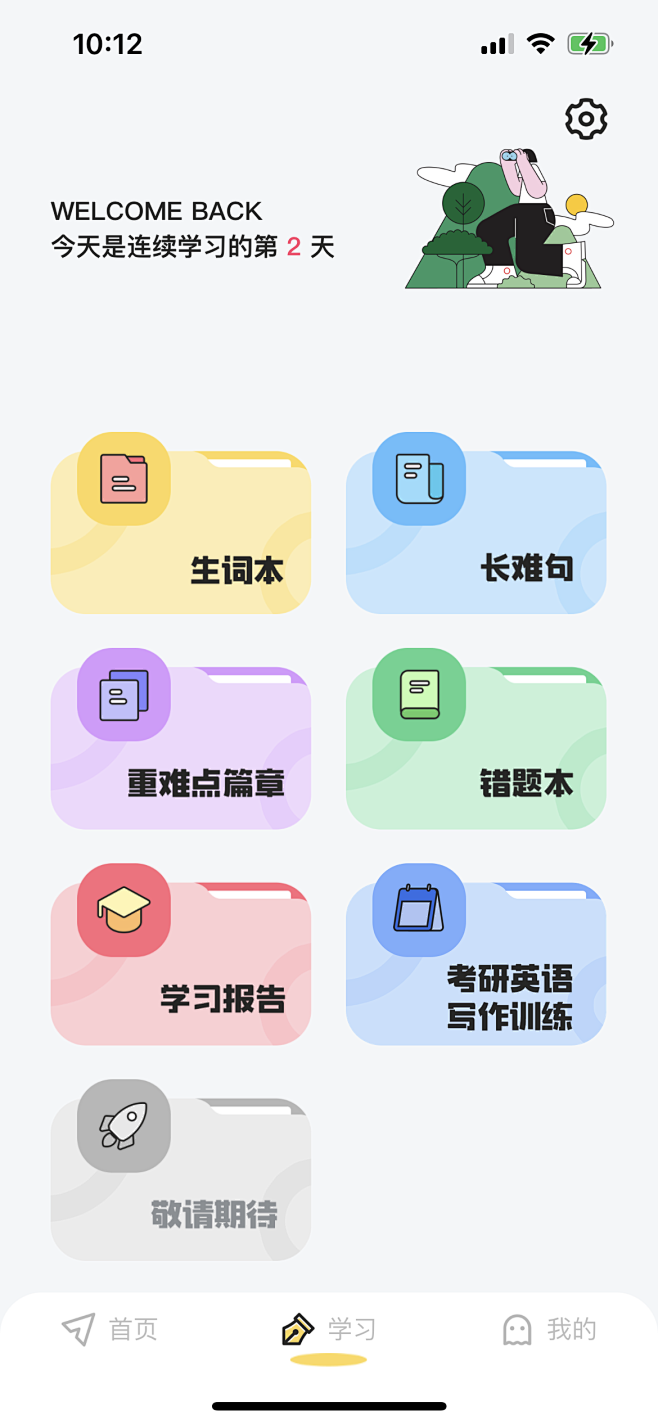Open the 错题本 folder
Viewport: 658px width, 1424px height.
click(476, 748)
